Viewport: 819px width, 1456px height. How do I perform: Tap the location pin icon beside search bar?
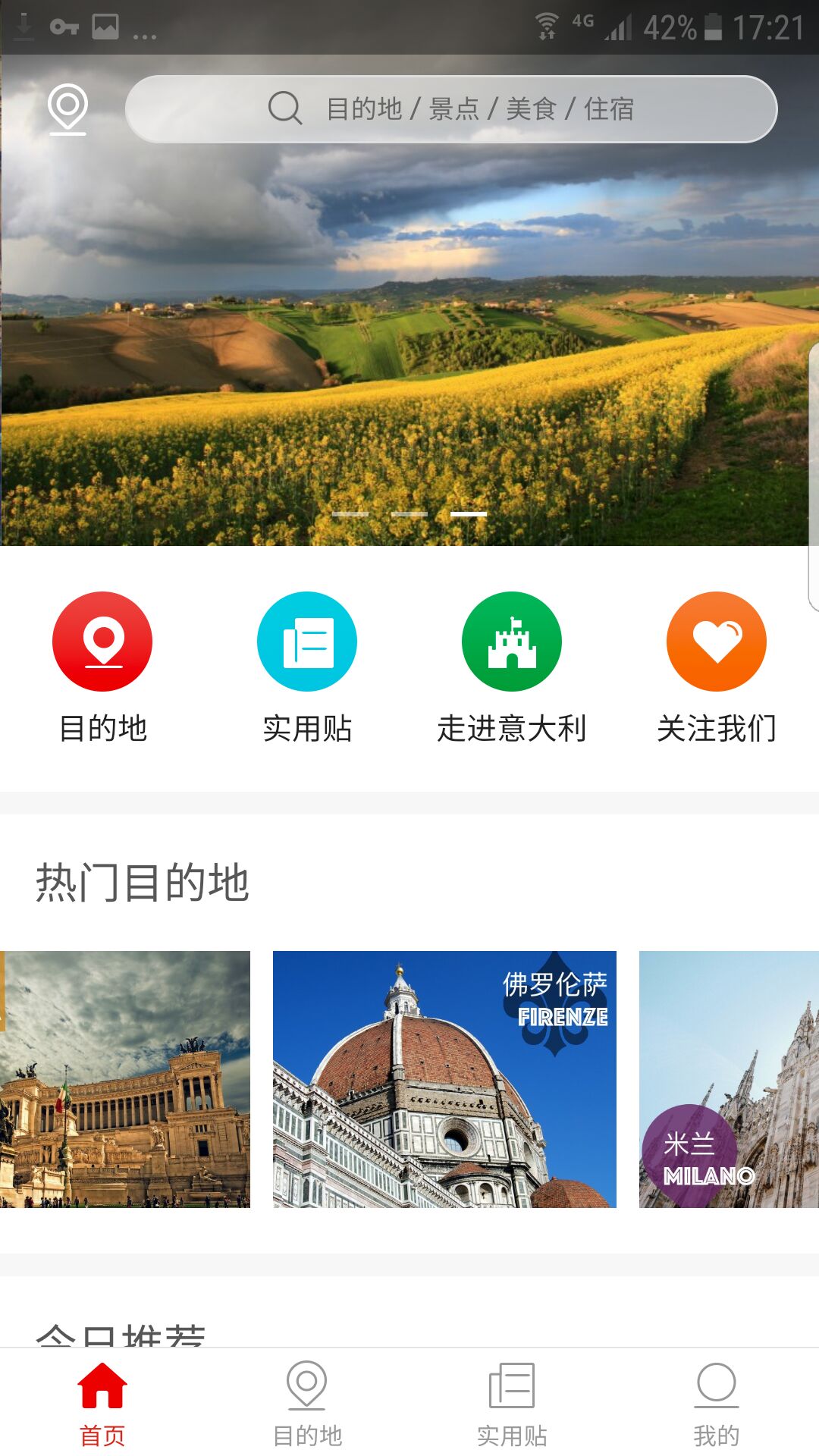coord(67,108)
